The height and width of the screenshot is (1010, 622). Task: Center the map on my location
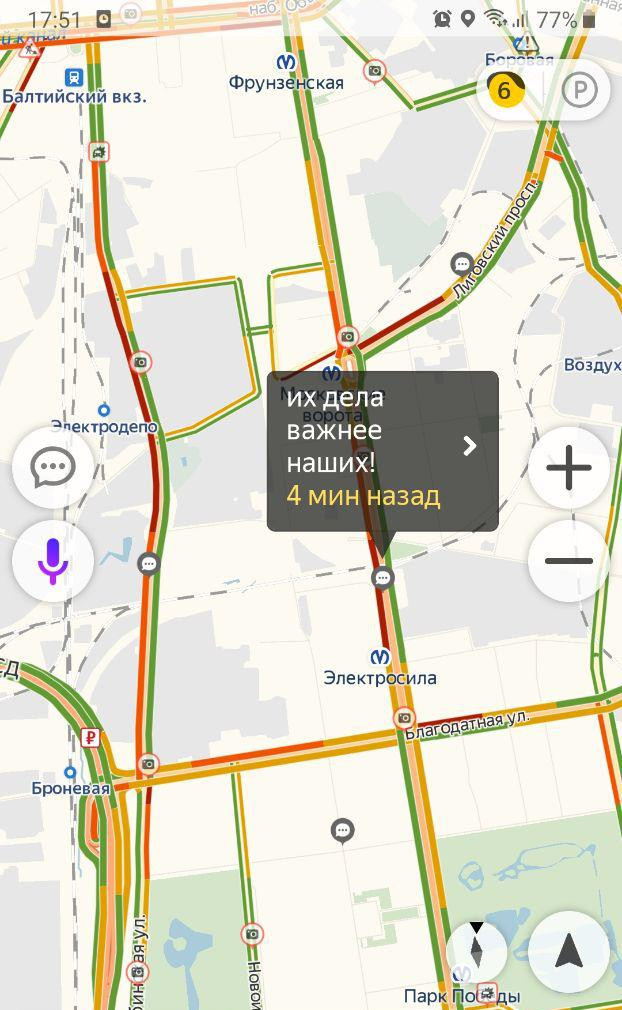569,952
